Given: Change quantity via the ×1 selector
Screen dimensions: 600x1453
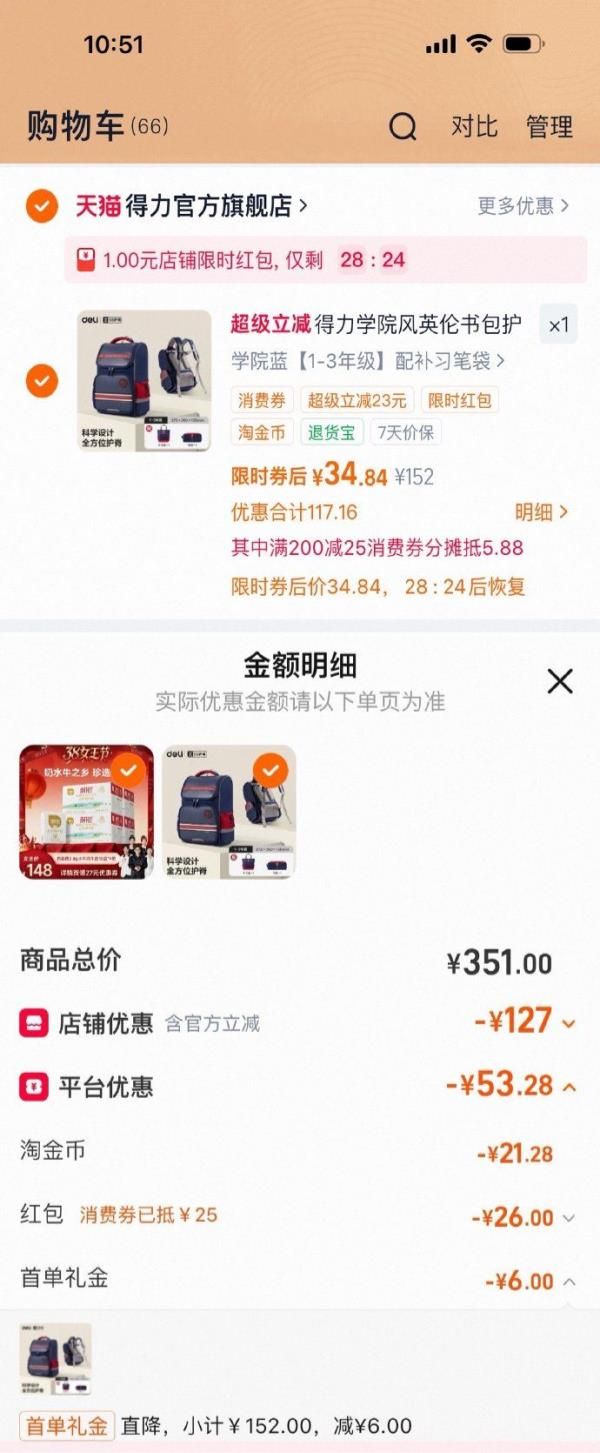Looking at the screenshot, I should 558,325.
